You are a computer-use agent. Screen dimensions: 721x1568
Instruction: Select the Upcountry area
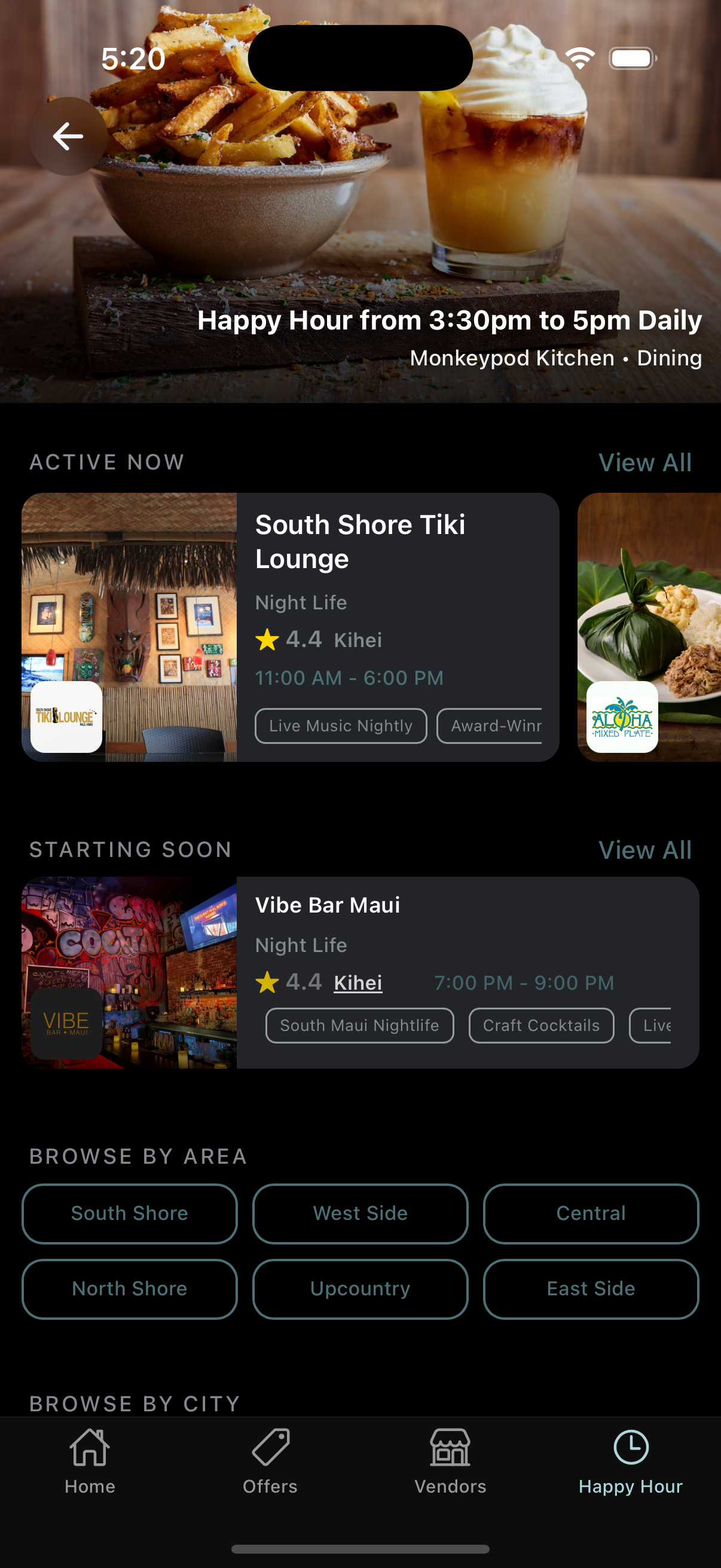coord(360,1289)
